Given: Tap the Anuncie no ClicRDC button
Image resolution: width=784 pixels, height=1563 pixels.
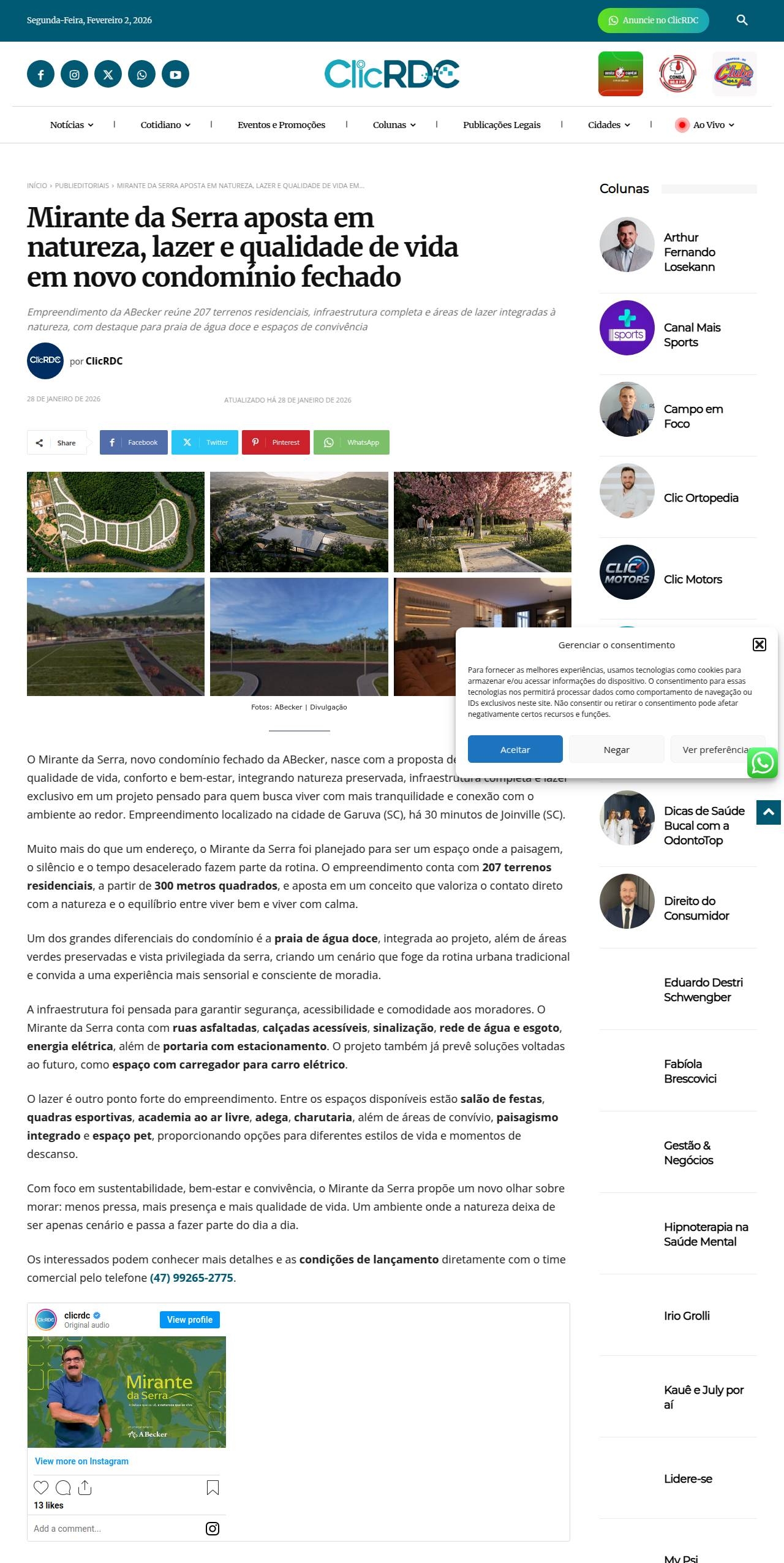Looking at the screenshot, I should (x=653, y=20).
